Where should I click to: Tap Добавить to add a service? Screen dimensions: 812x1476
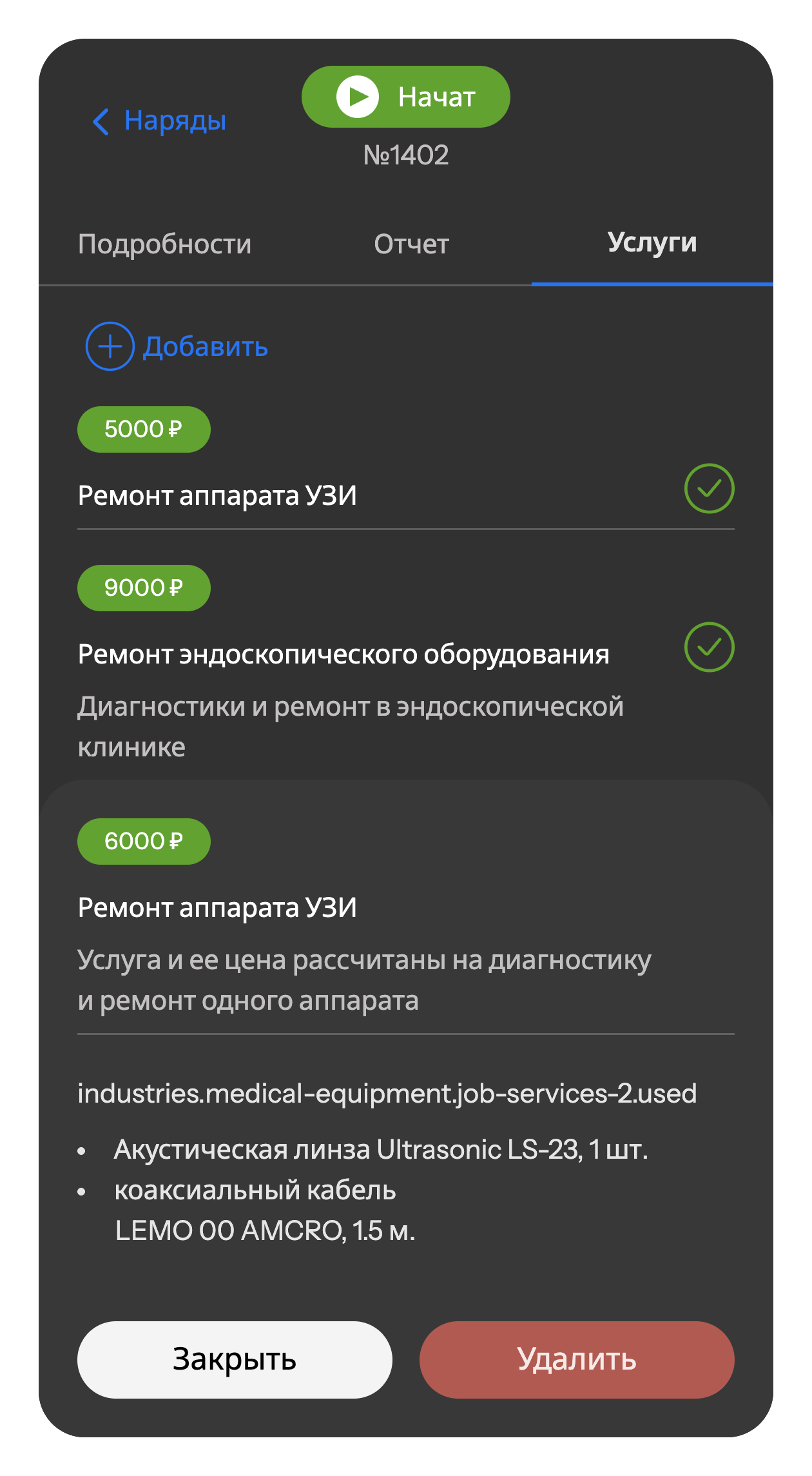coord(177,346)
